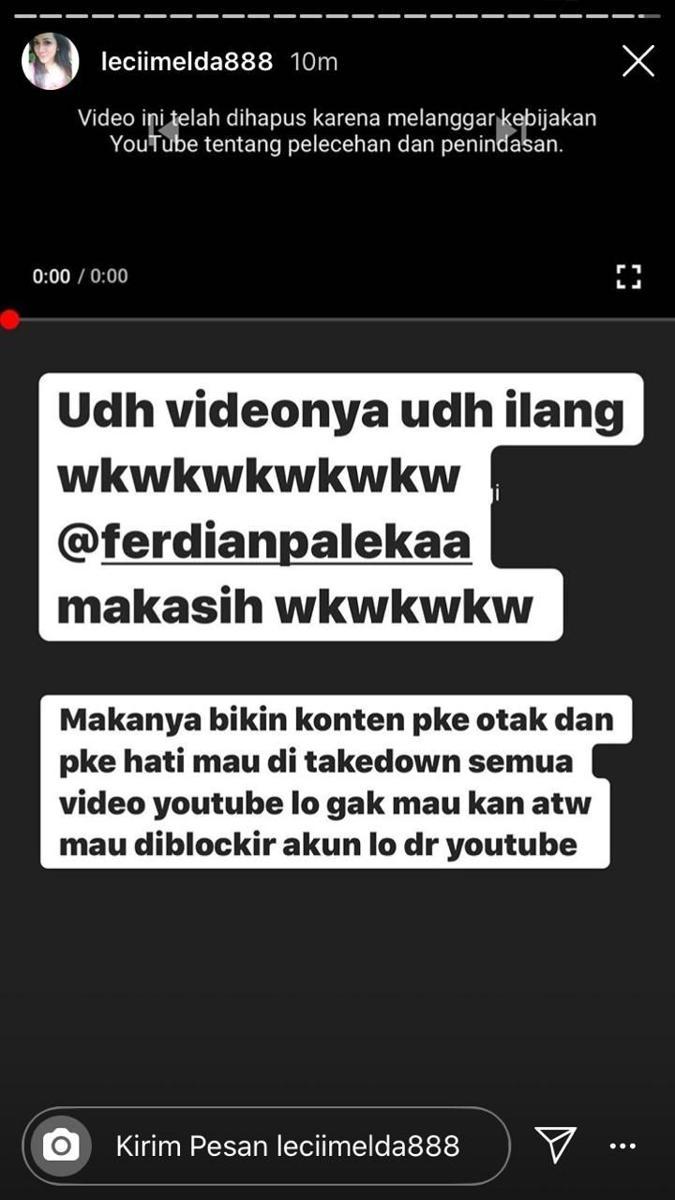Image resolution: width=675 pixels, height=1200 pixels.
Task: Open leciimelda888's profile picture
Action: tap(50, 62)
